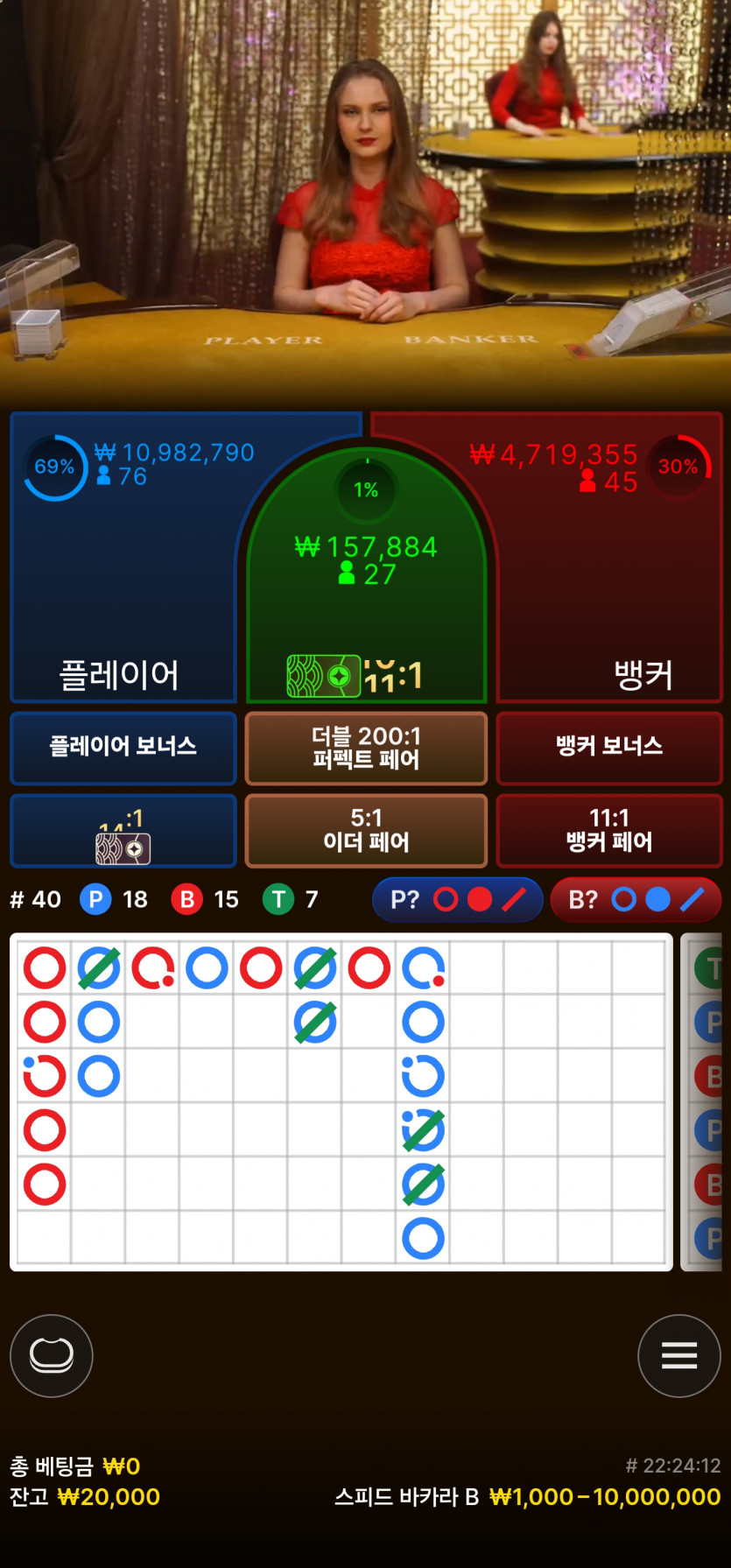This screenshot has height=1568, width=731.
Task: Open the chat bubble button
Action: [52, 1355]
